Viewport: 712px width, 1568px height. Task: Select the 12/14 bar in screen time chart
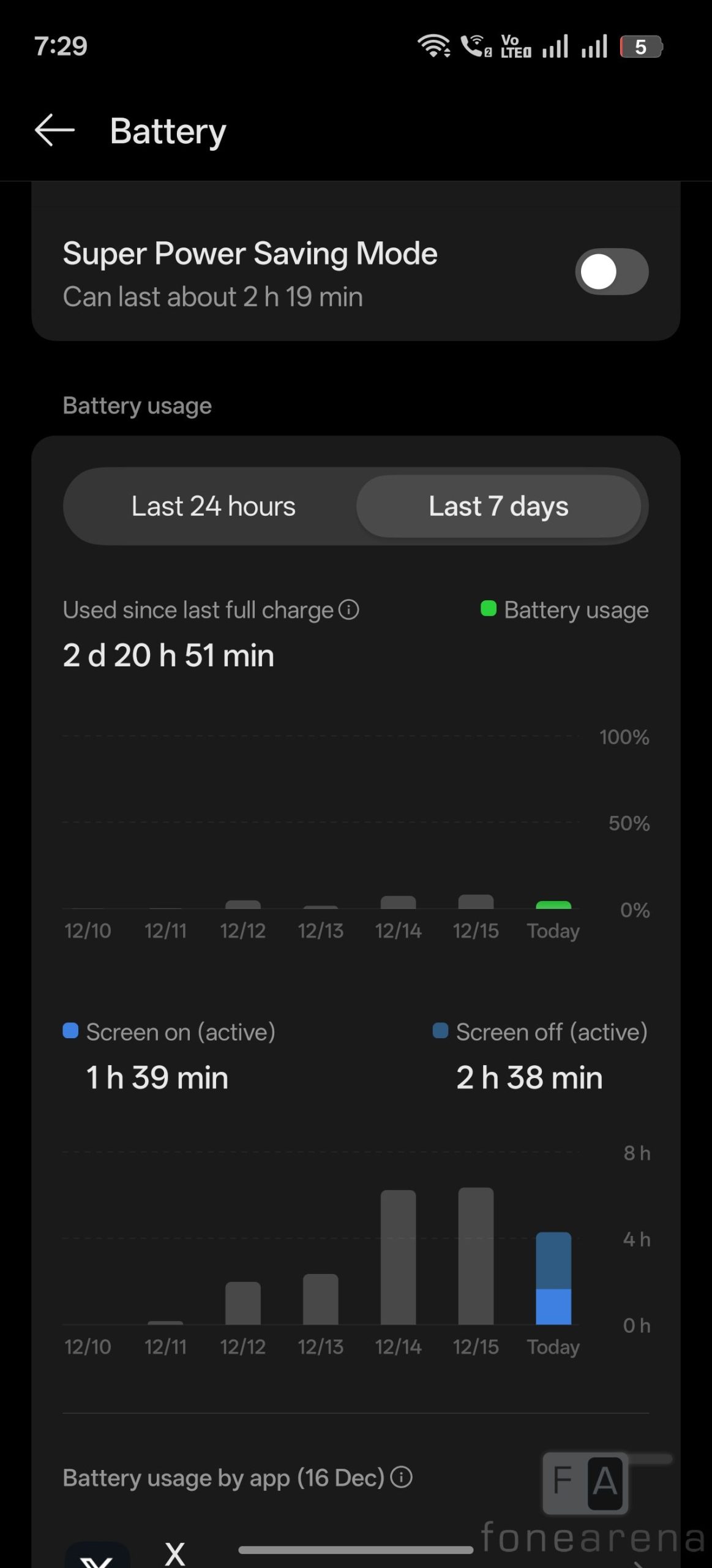pyautogui.click(x=398, y=1257)
